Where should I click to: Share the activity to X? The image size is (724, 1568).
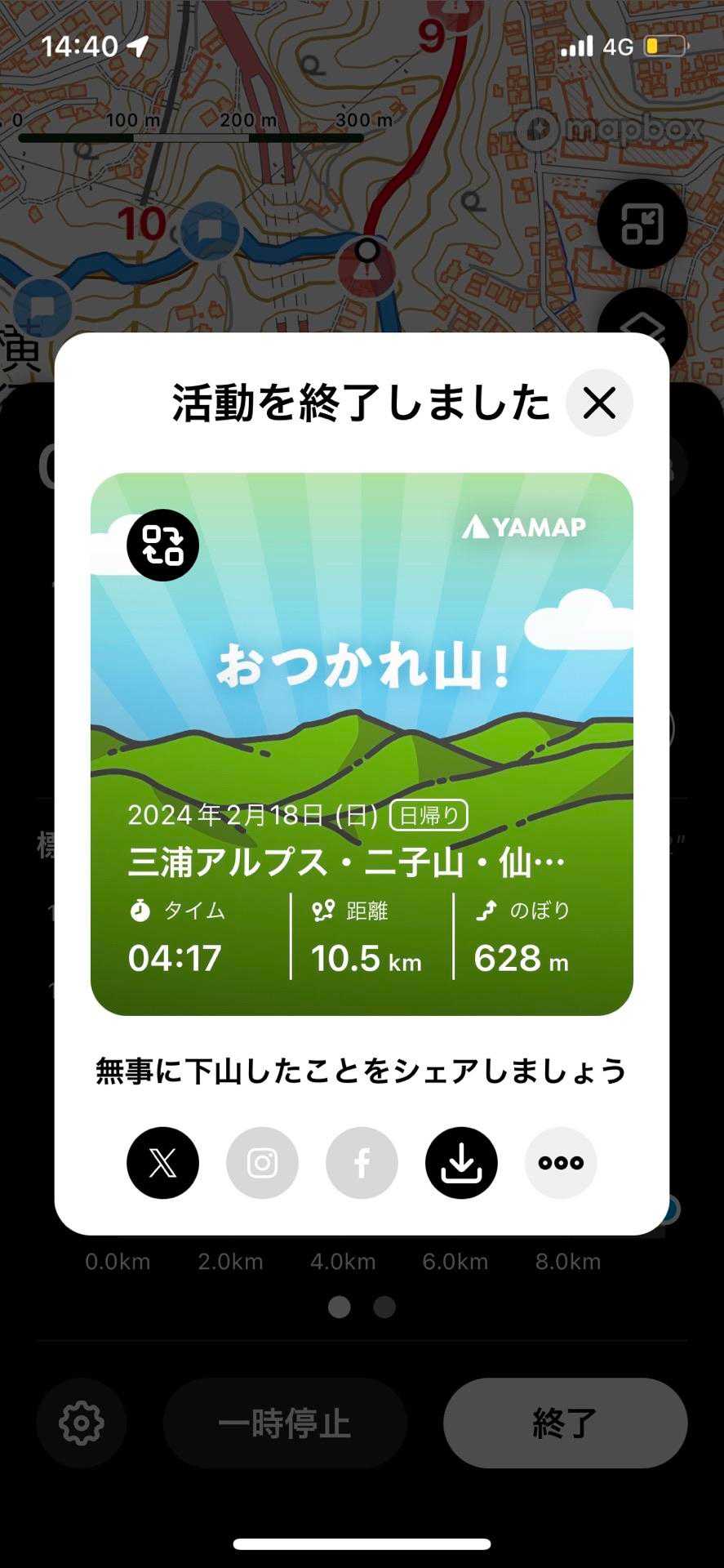(162, 1162)
